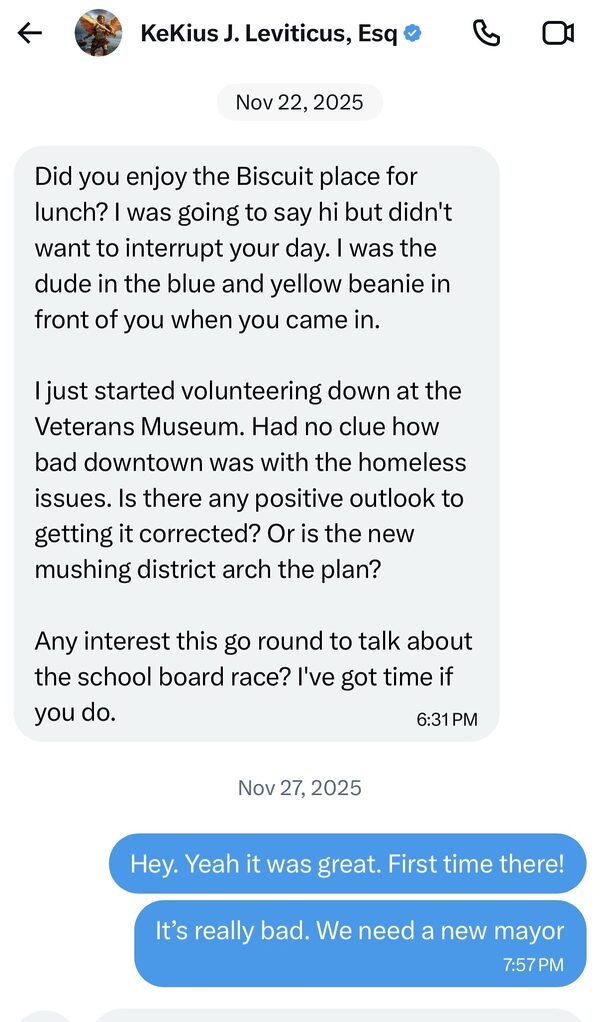Viewport: 600px width, 1022px height.
Task: Start a voice call with KeKius
Action: [x=486, y=33]
